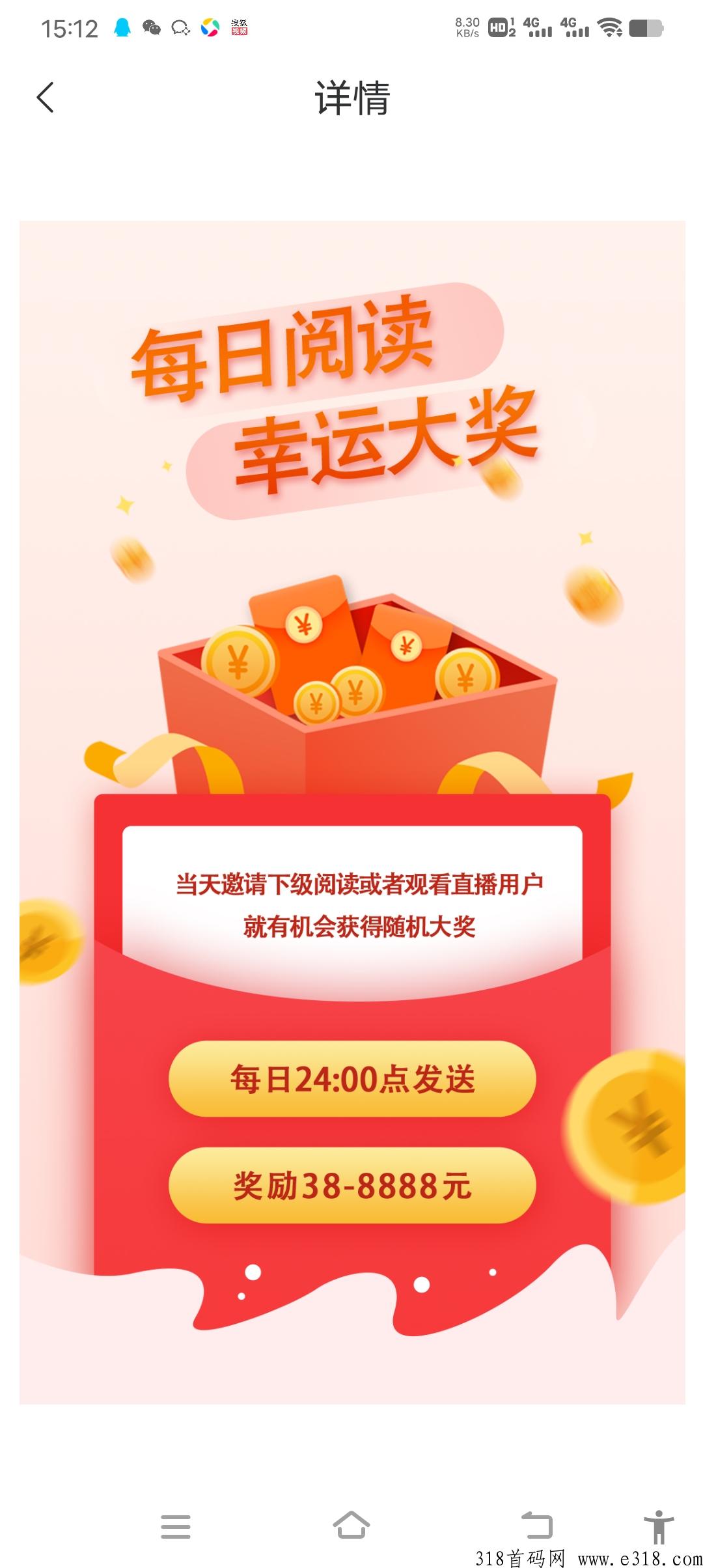This screenshot has height=1568, width=703.
Task: Open the system recent apps menu
Action: coord(176,1526)
